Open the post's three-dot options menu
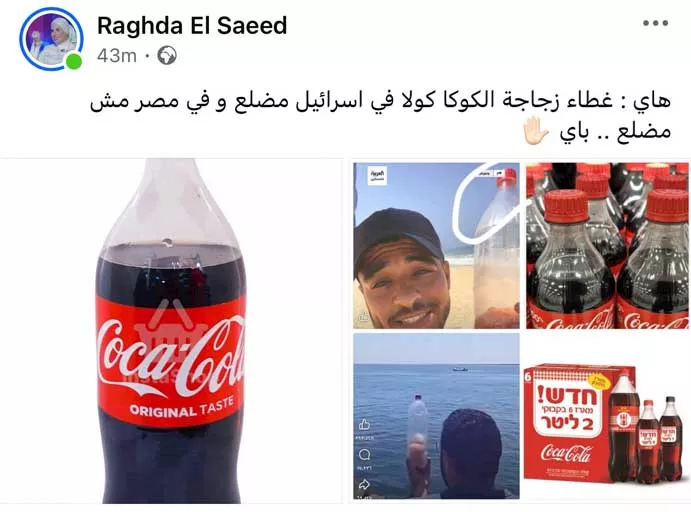This screenshot has height=512, width=691. click(655, 23)
